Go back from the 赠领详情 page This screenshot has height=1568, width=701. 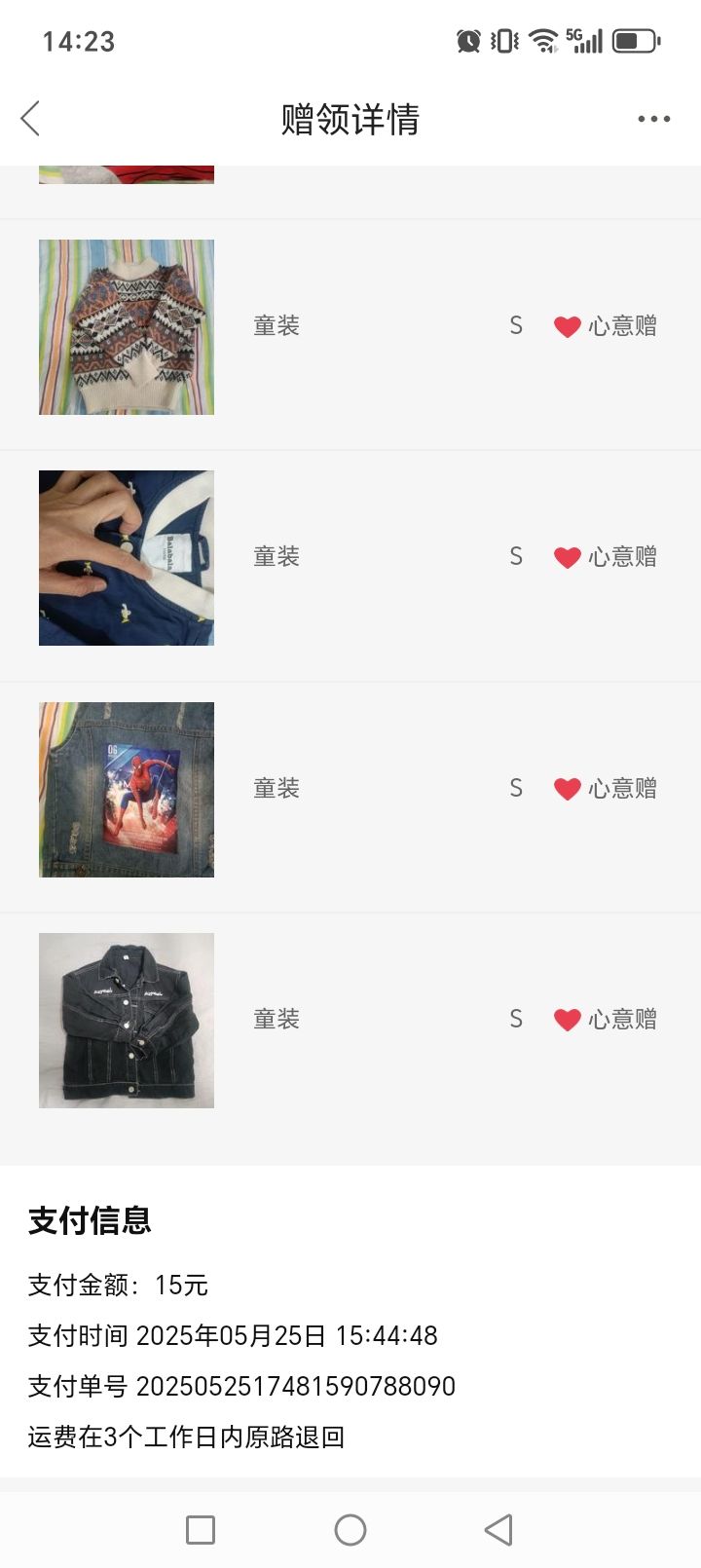(30, 119)
